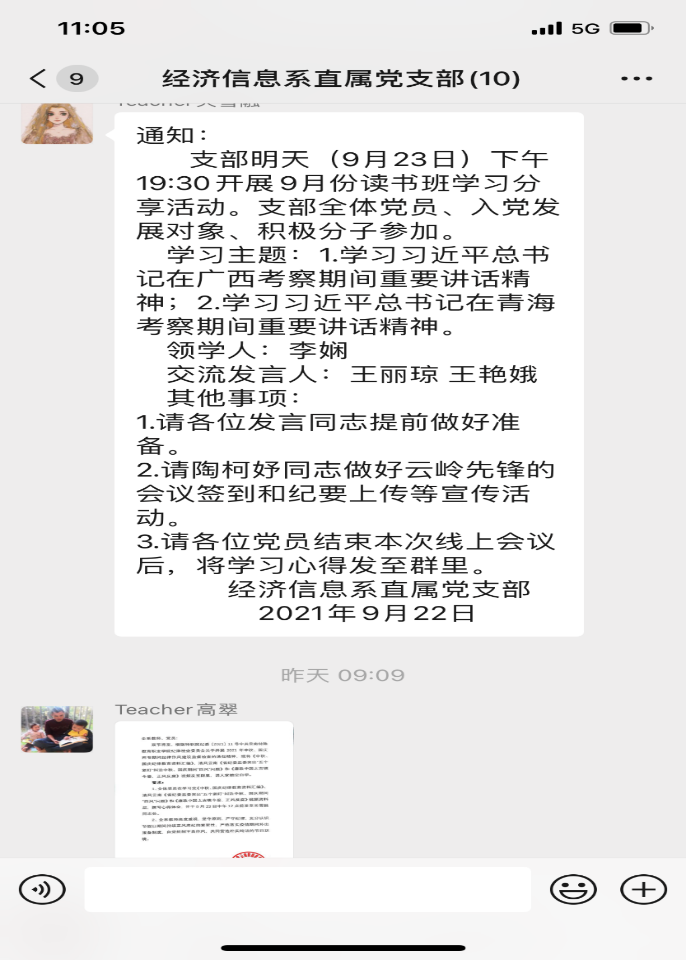Open the plus attachments menu
Image resolution: width=686 pixels, height=960 pixels.
tap(643, 889)
